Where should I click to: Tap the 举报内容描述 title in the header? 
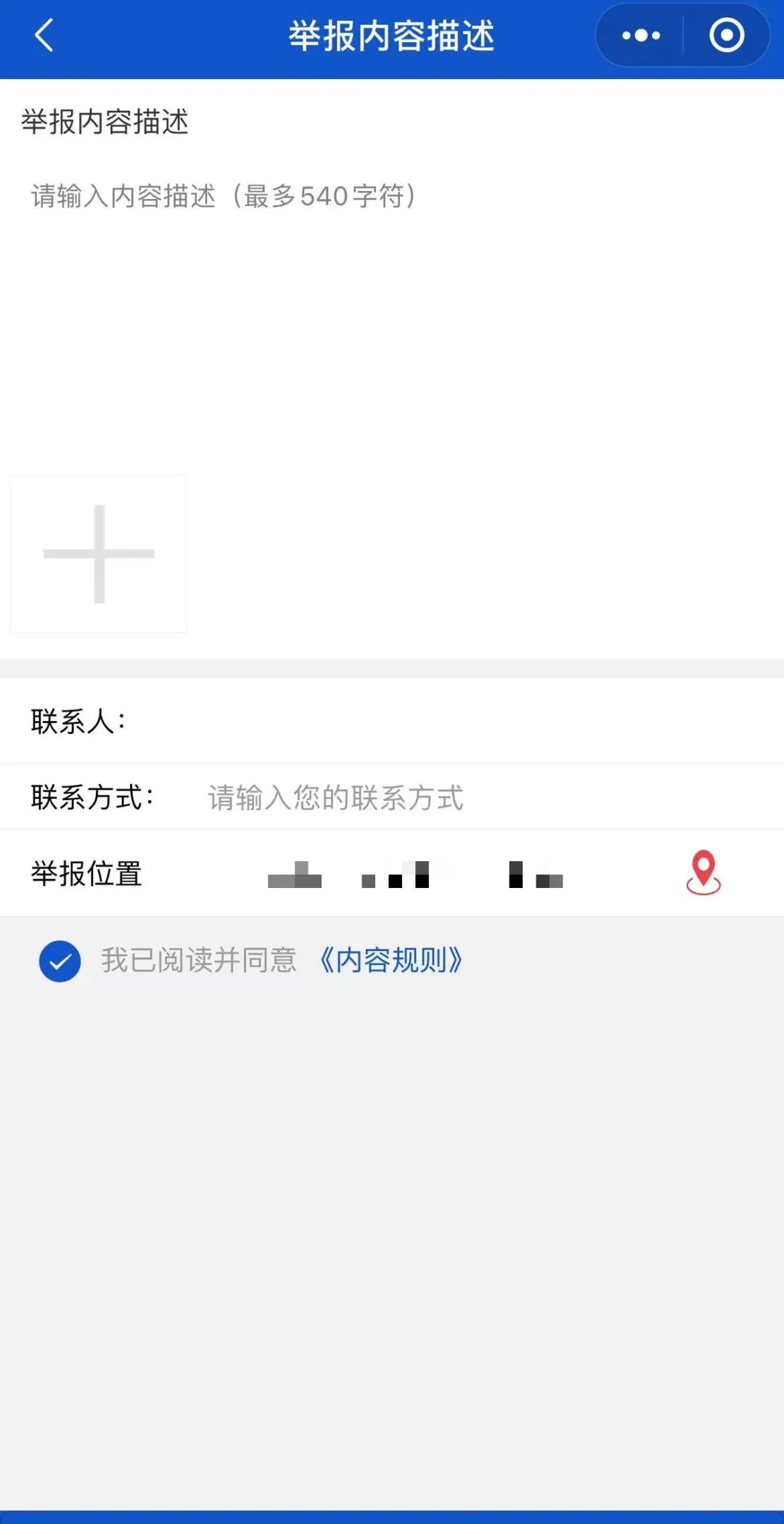[392, 36]
